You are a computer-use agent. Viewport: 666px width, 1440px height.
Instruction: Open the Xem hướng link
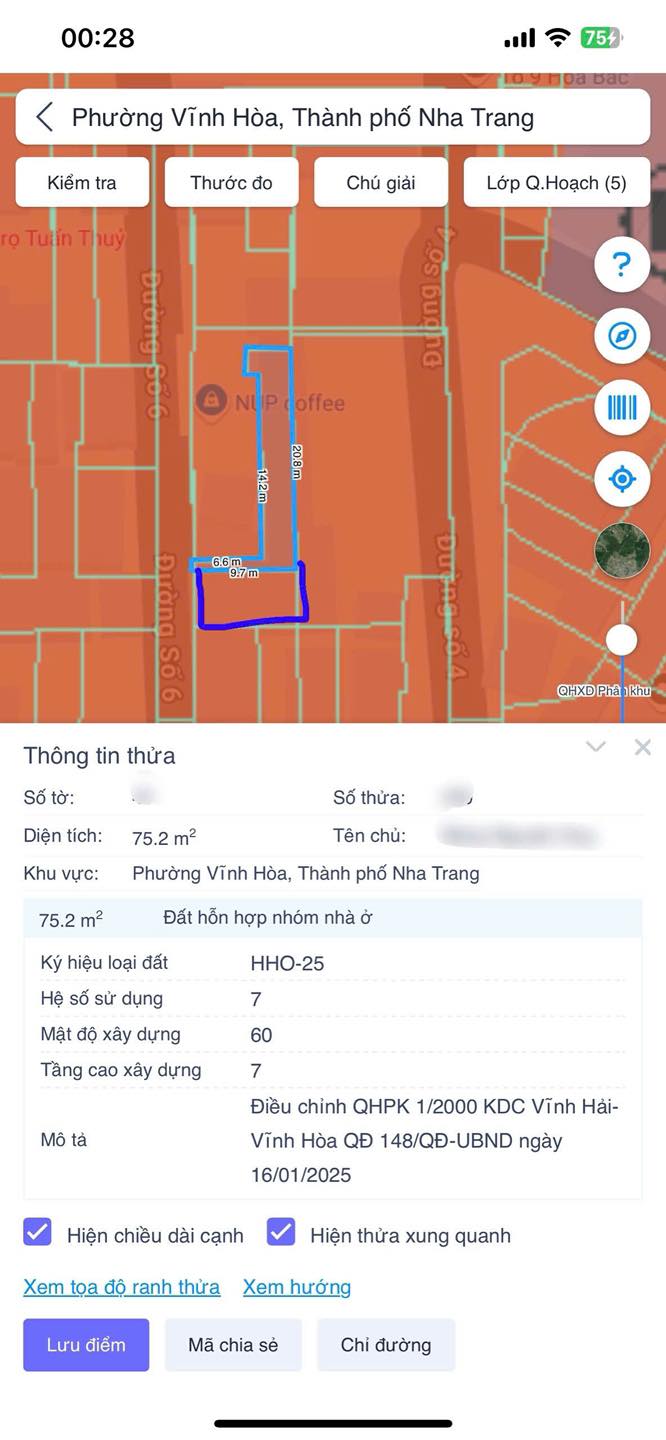tap(297, 1287)
